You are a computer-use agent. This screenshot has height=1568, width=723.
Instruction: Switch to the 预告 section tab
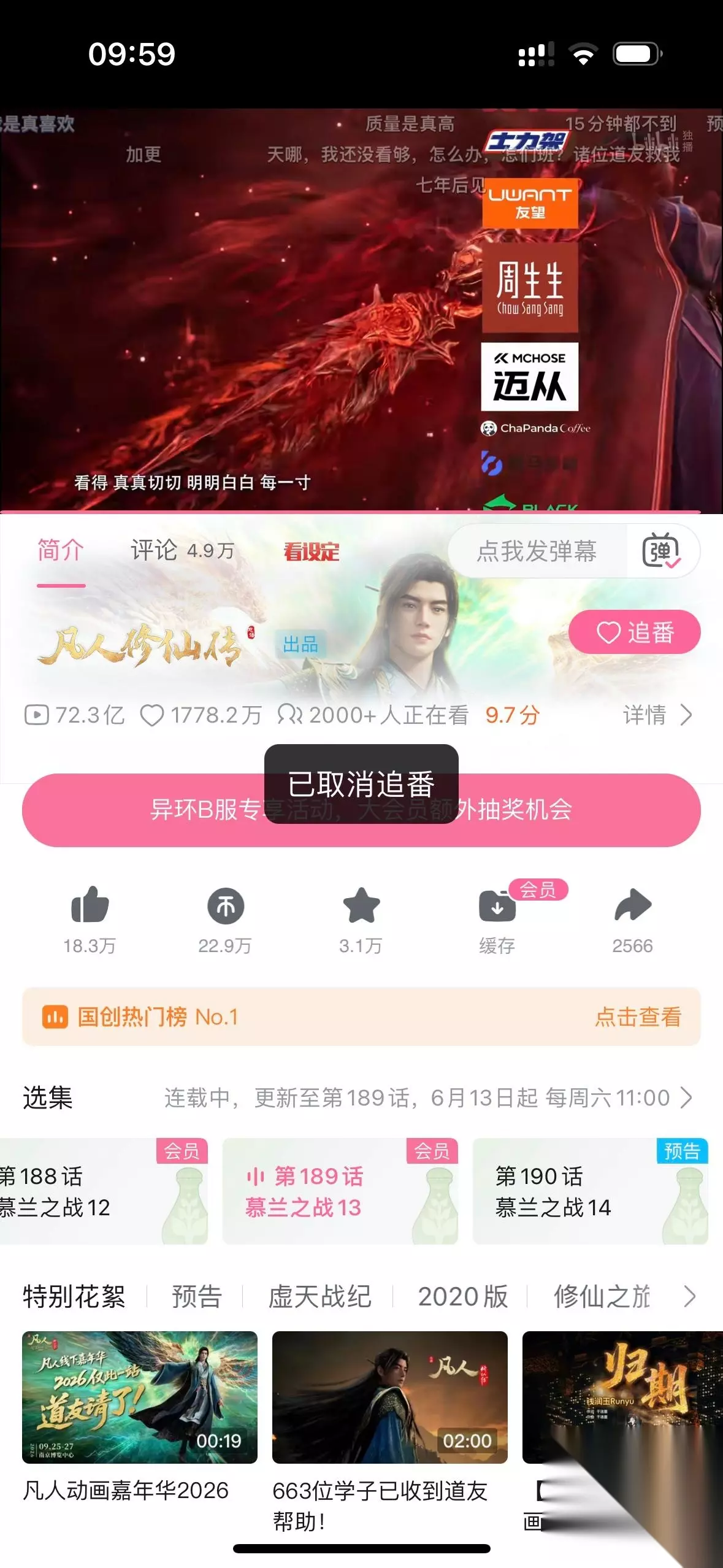click(x=197, y=1296)
